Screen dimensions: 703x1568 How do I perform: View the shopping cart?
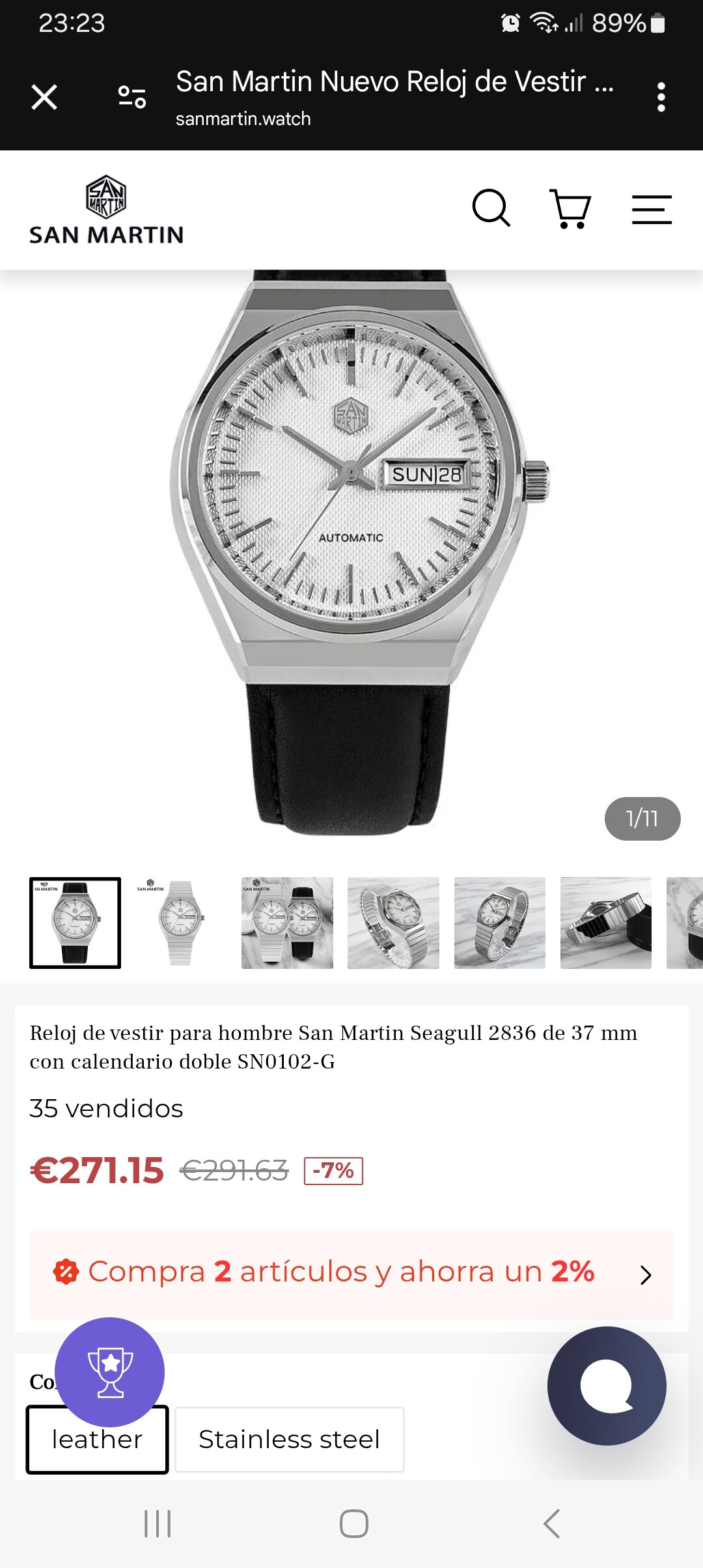(570, 209)
